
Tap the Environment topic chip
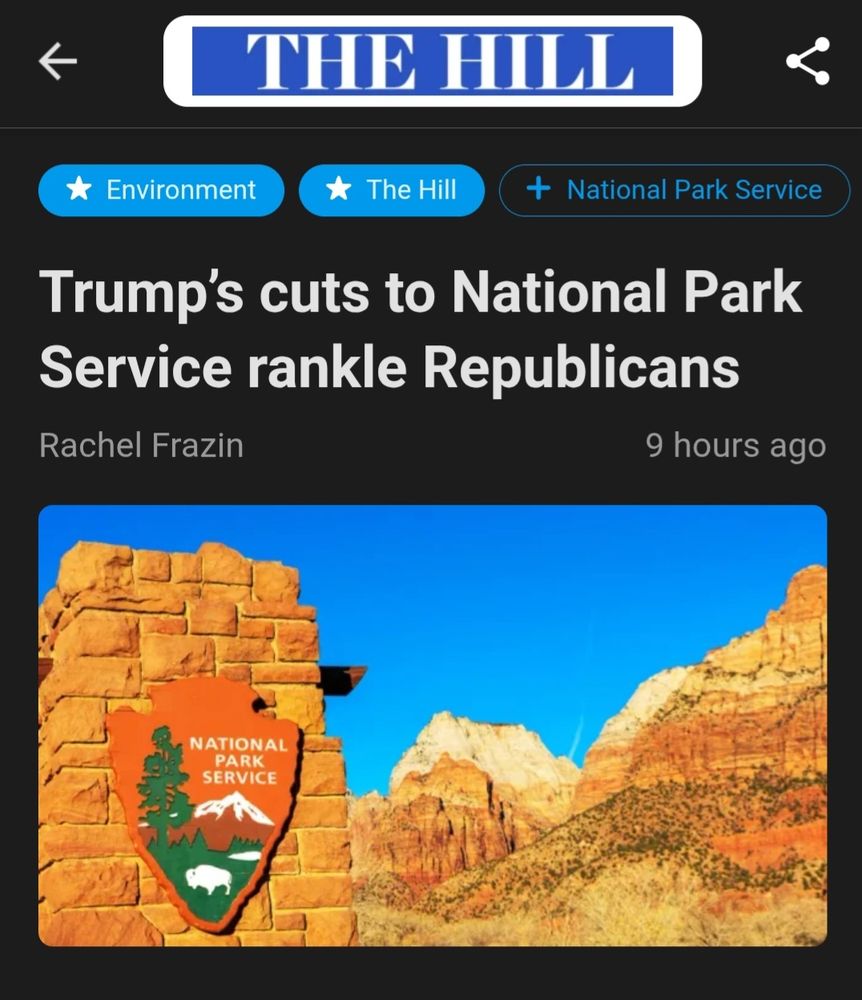click(161, 190)
